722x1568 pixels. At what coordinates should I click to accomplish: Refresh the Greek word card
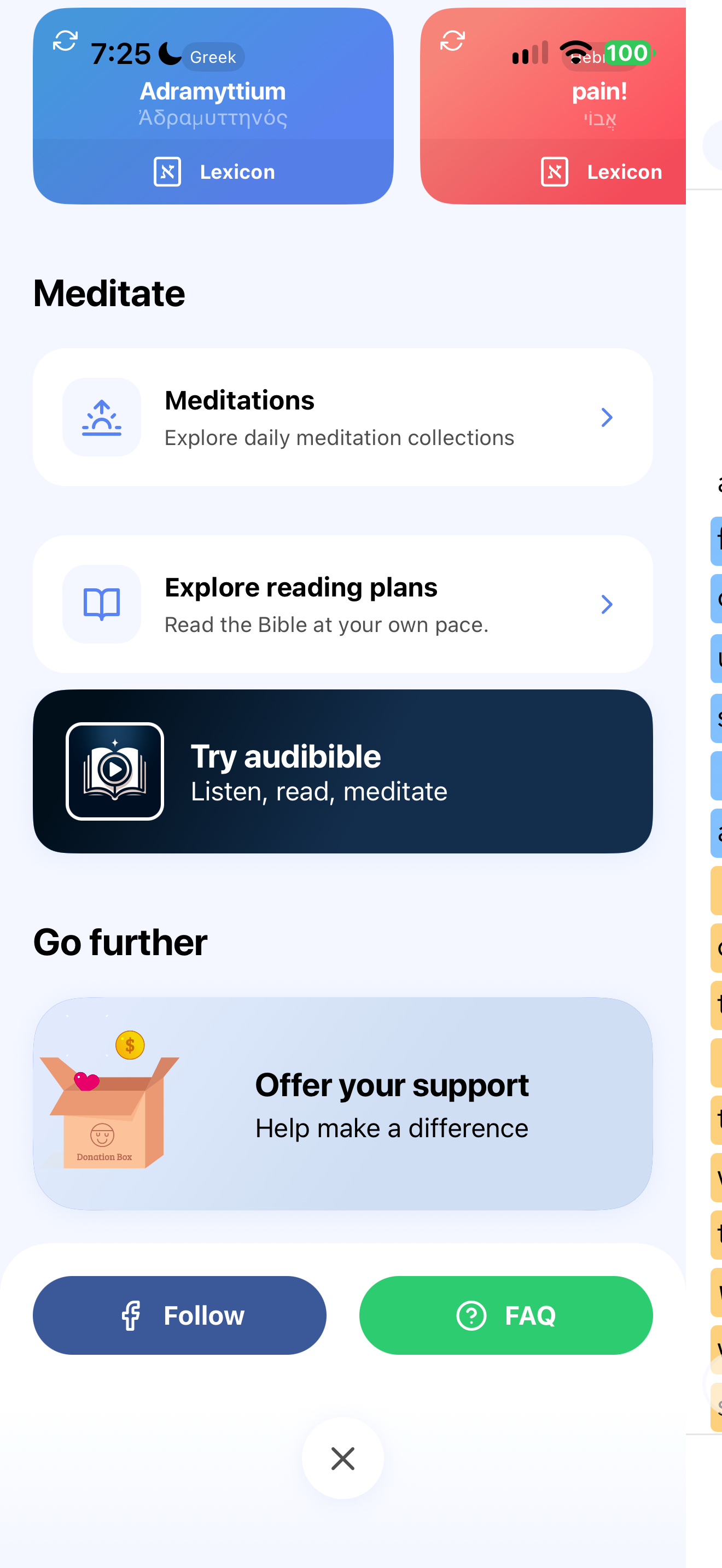click(x=65, y=41)
